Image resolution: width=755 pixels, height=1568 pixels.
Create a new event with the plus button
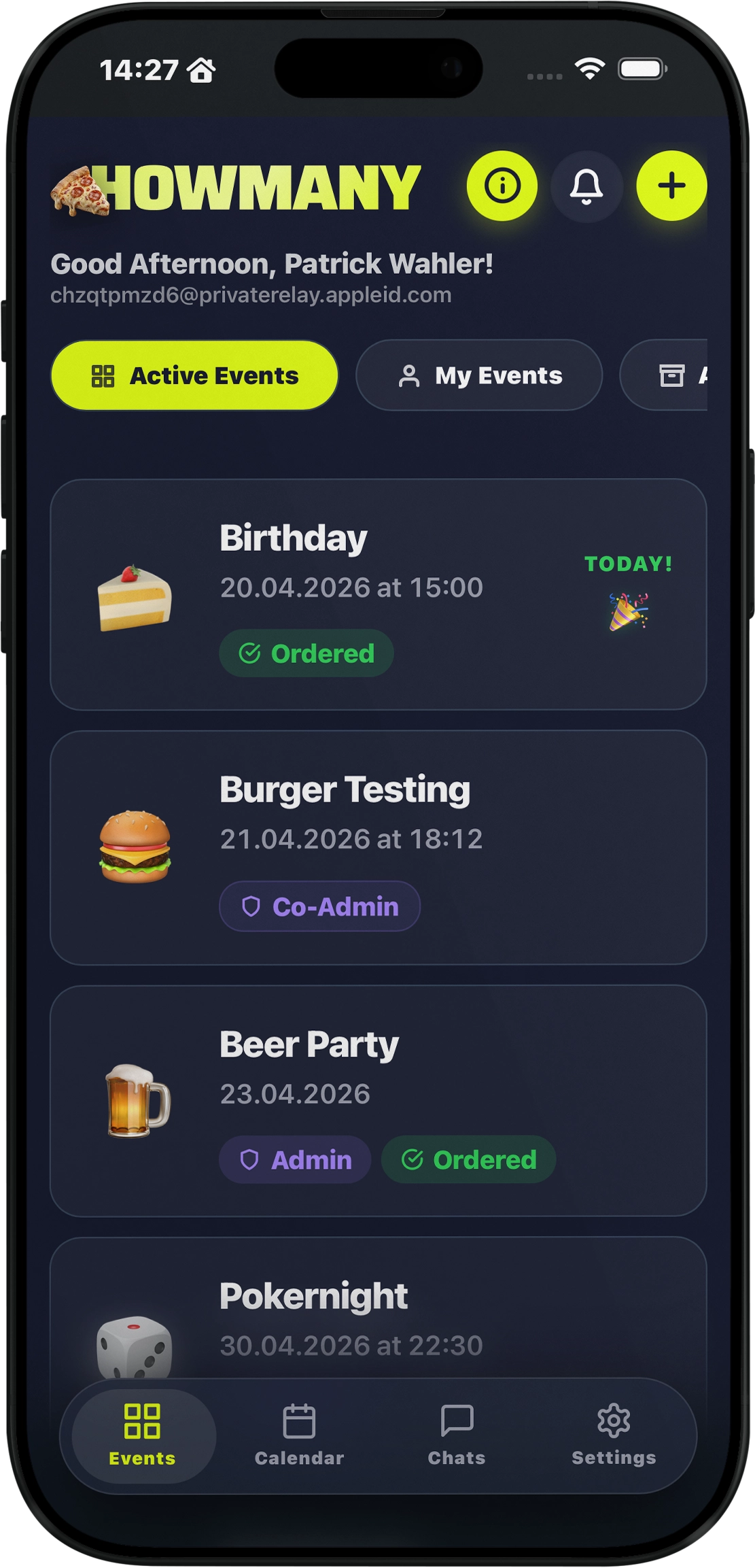(x=672, y=186)
